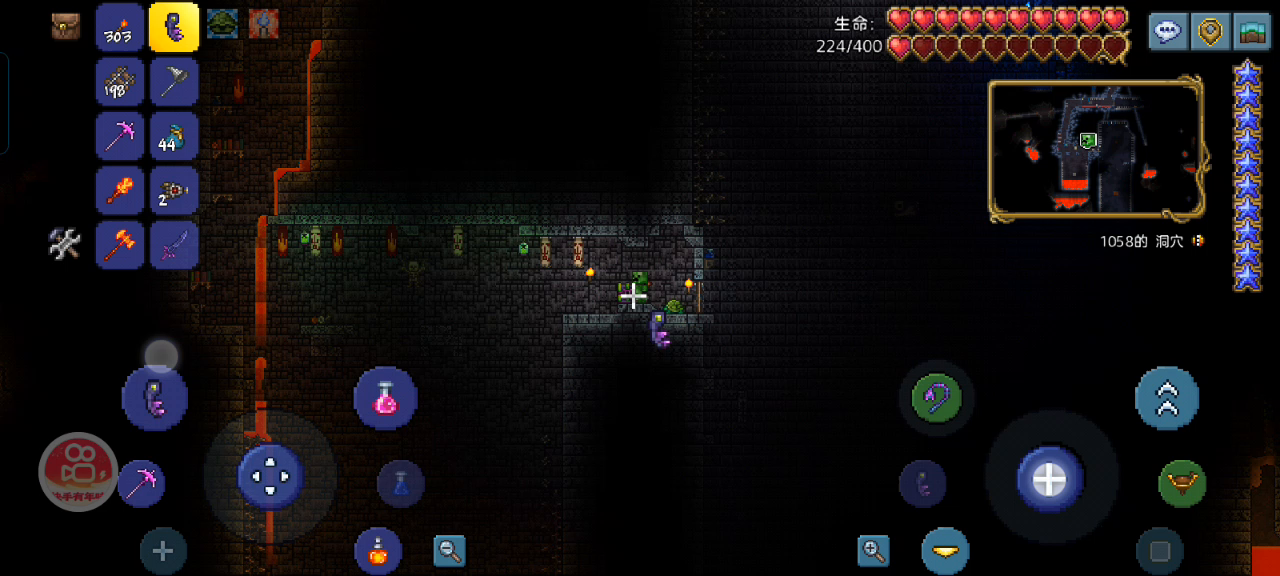Use the orange buff potion button

[x=378, y=551]
